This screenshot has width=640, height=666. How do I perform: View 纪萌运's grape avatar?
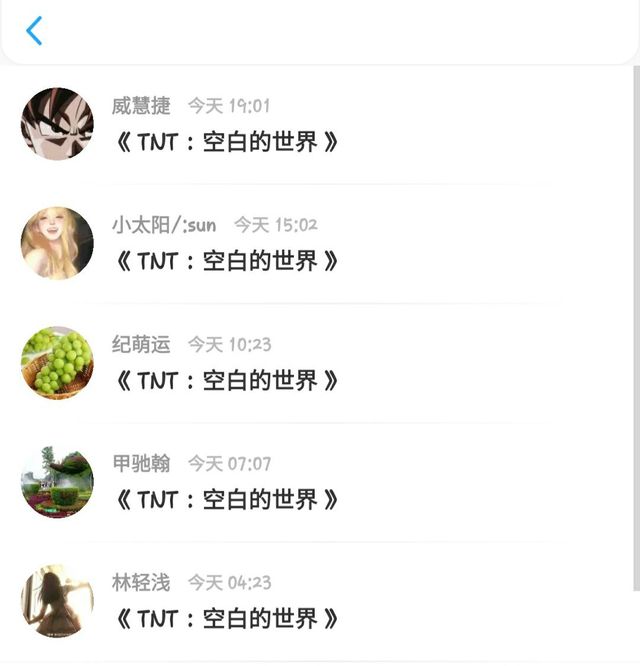coord(57,362)
